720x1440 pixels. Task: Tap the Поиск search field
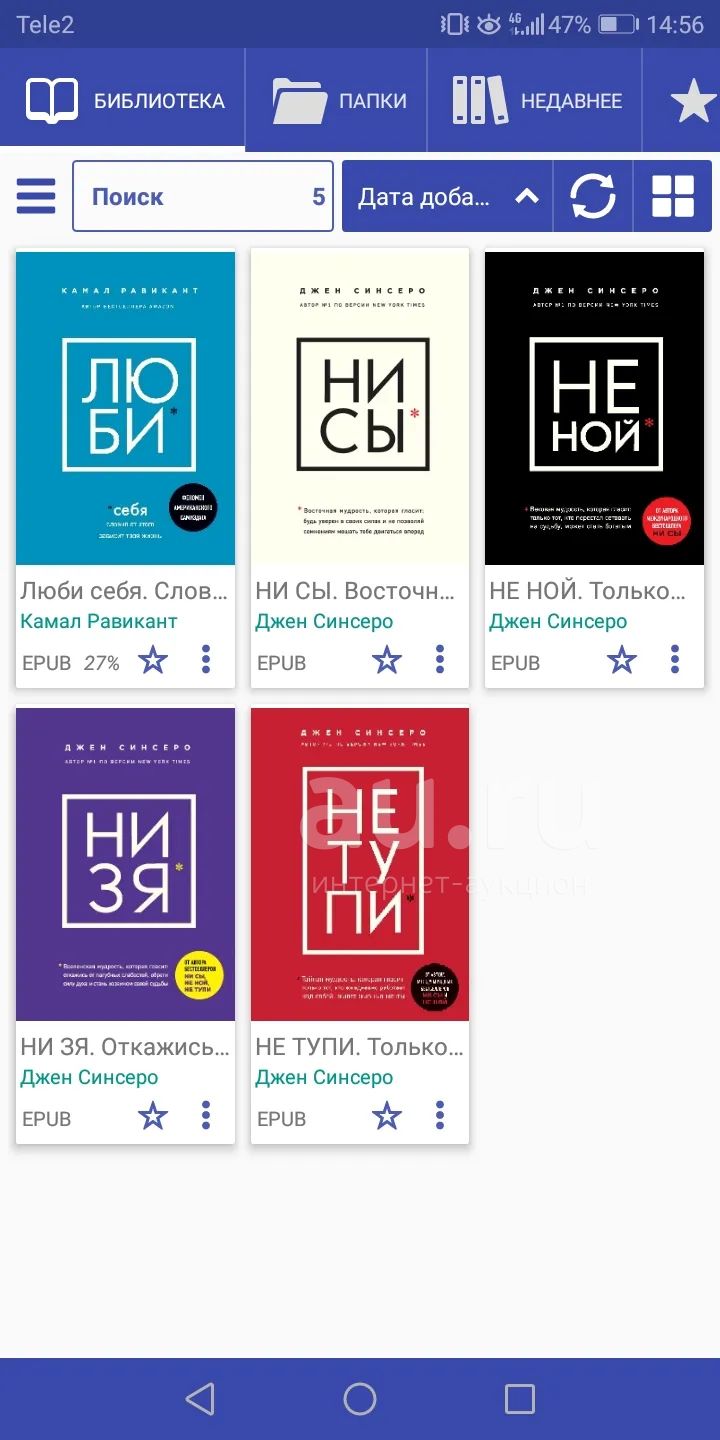point(204,196)
